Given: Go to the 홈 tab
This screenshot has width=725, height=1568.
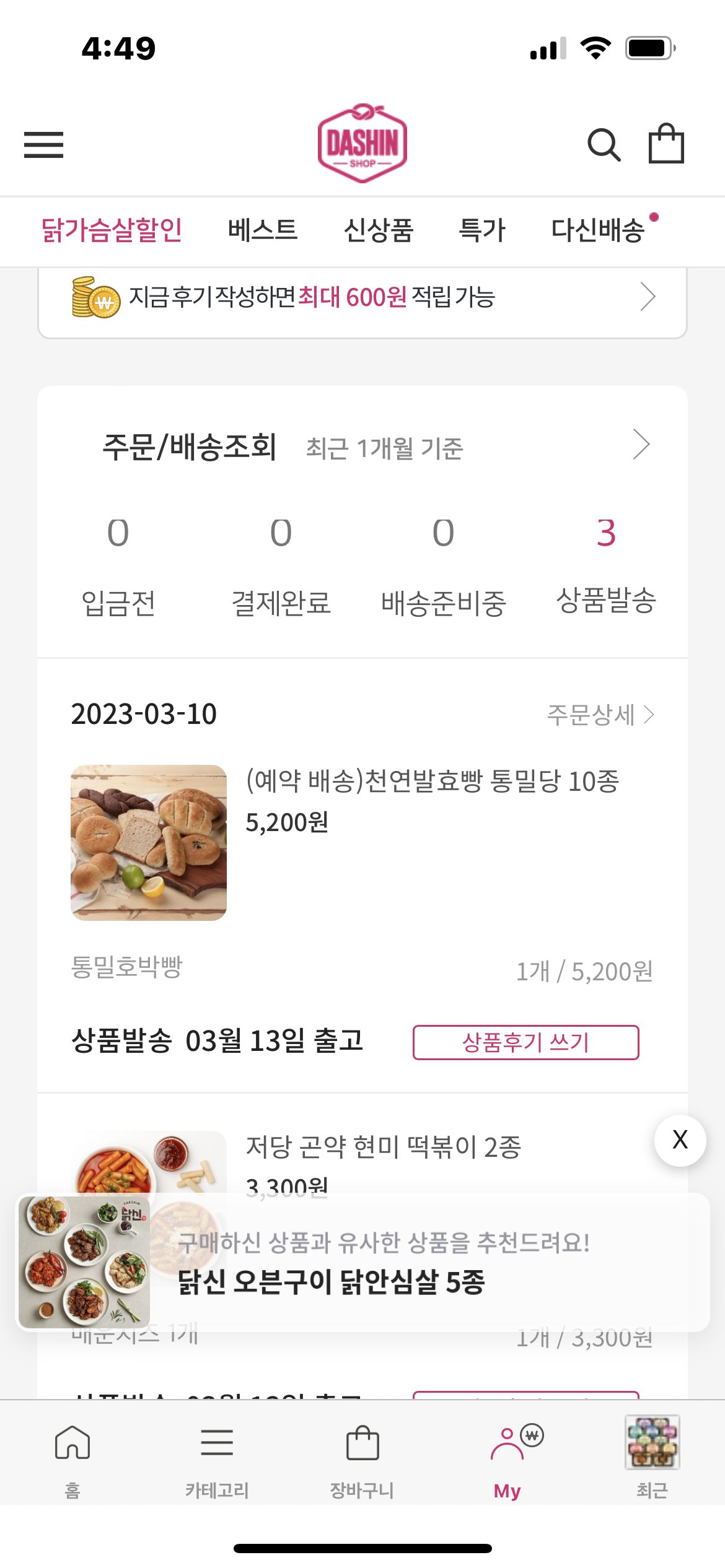Looking at the screenshot, I should pyautogui.click(x=72, y=1458).
